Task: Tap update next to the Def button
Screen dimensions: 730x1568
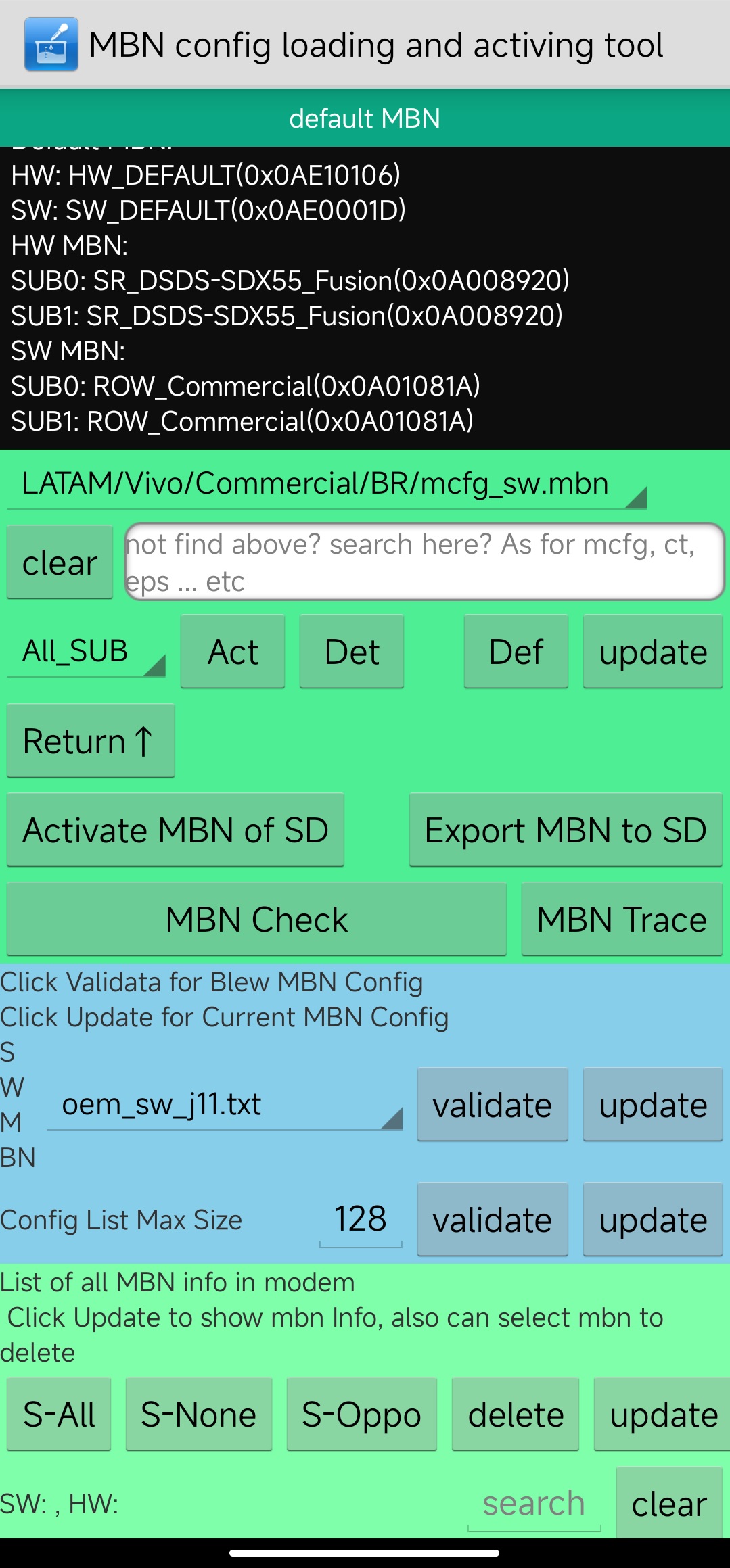Action: [x=653, y=652]
